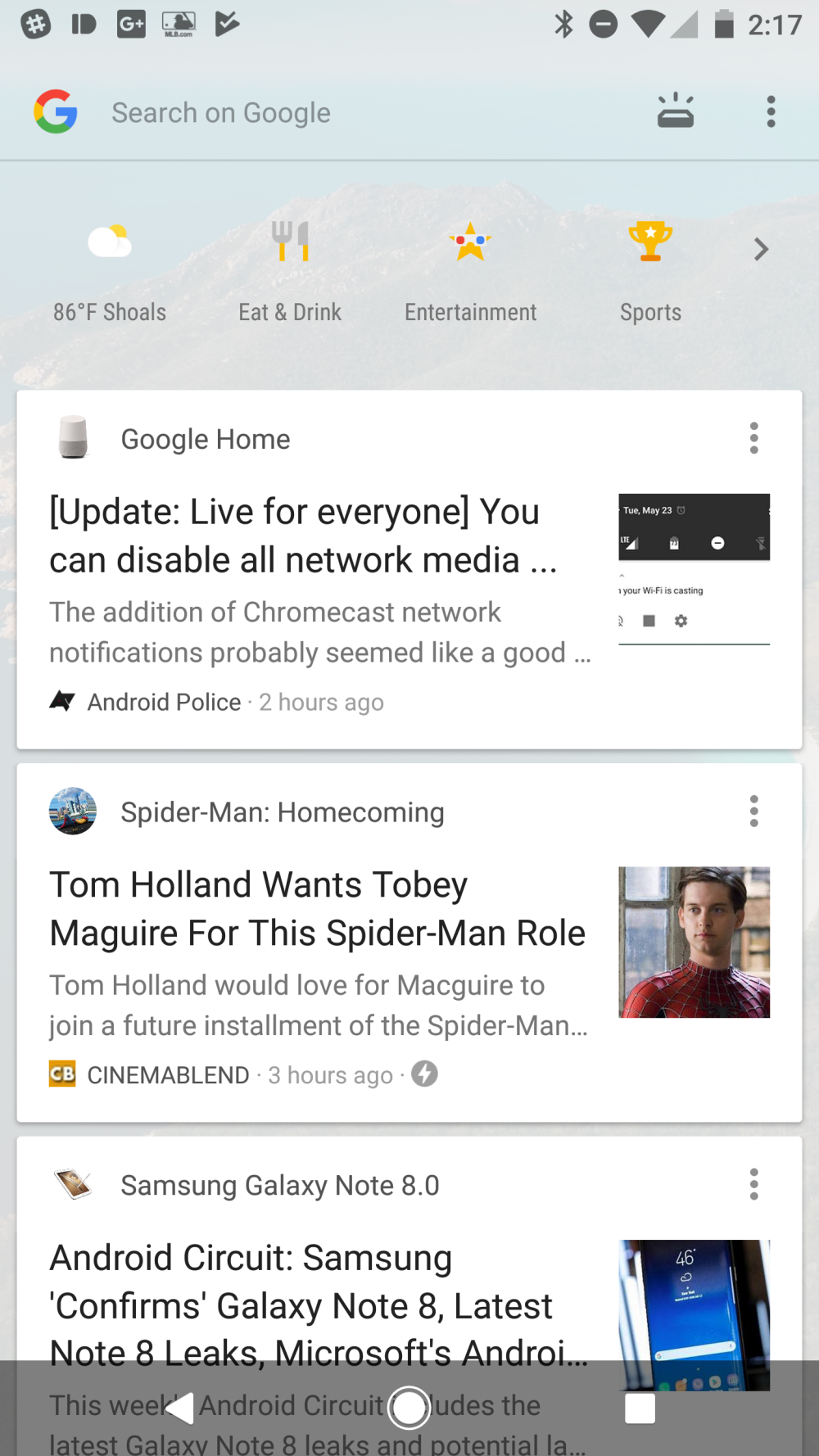Viewport: 819px width, 1456px height.
Task: Open recent apps from the navigation bar
Action: coord(640,1409)
